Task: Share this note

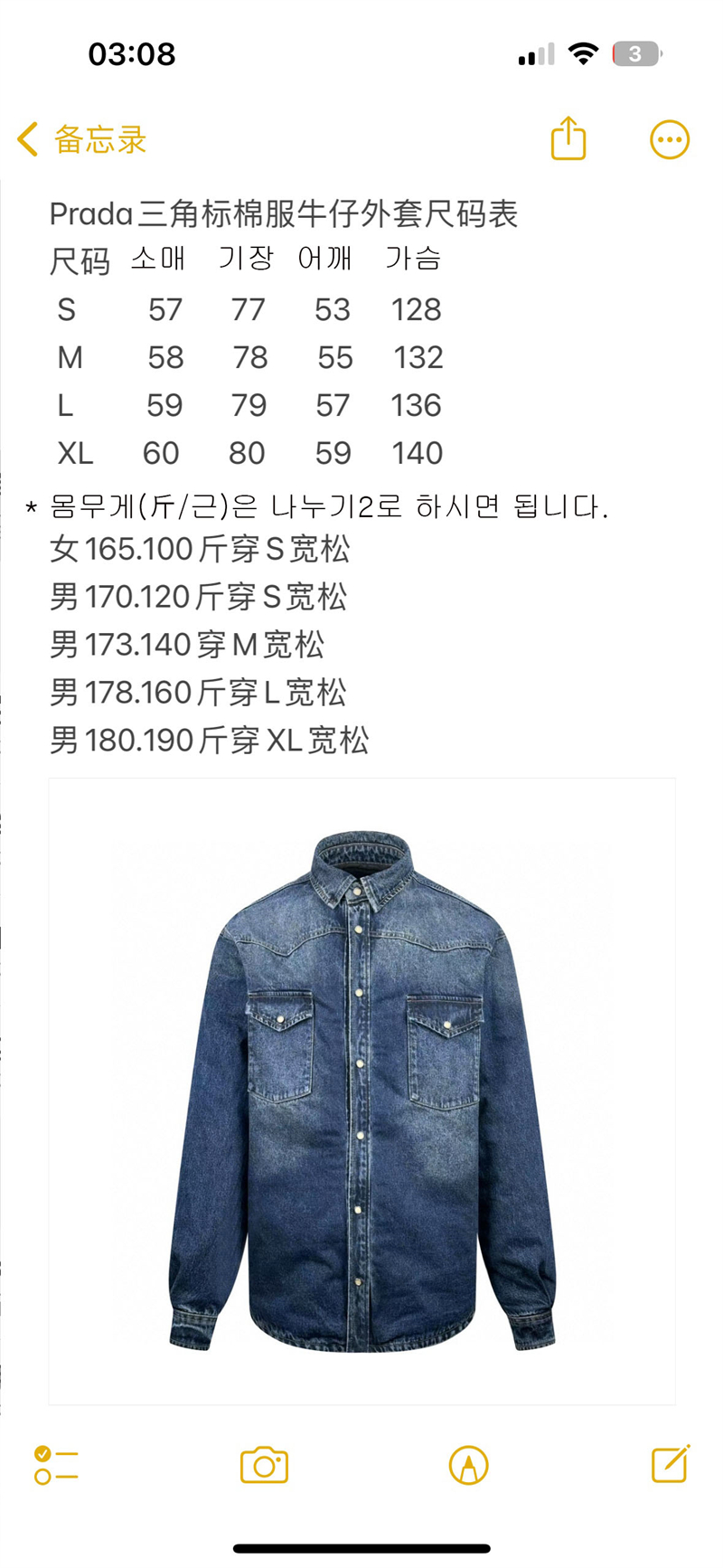Action: [x=568, y=139]
